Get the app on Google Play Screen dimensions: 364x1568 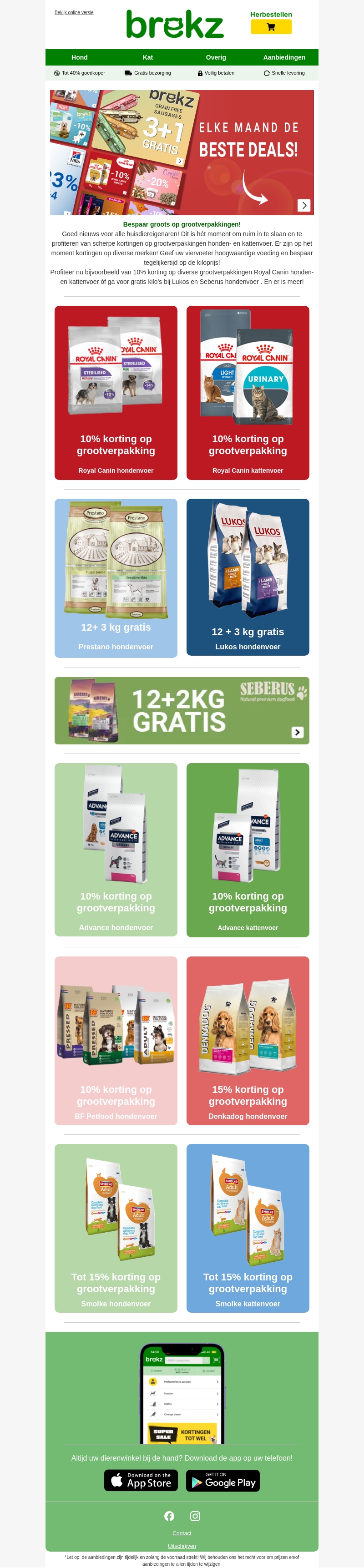pyautogui.click(x=223, y=1480)
